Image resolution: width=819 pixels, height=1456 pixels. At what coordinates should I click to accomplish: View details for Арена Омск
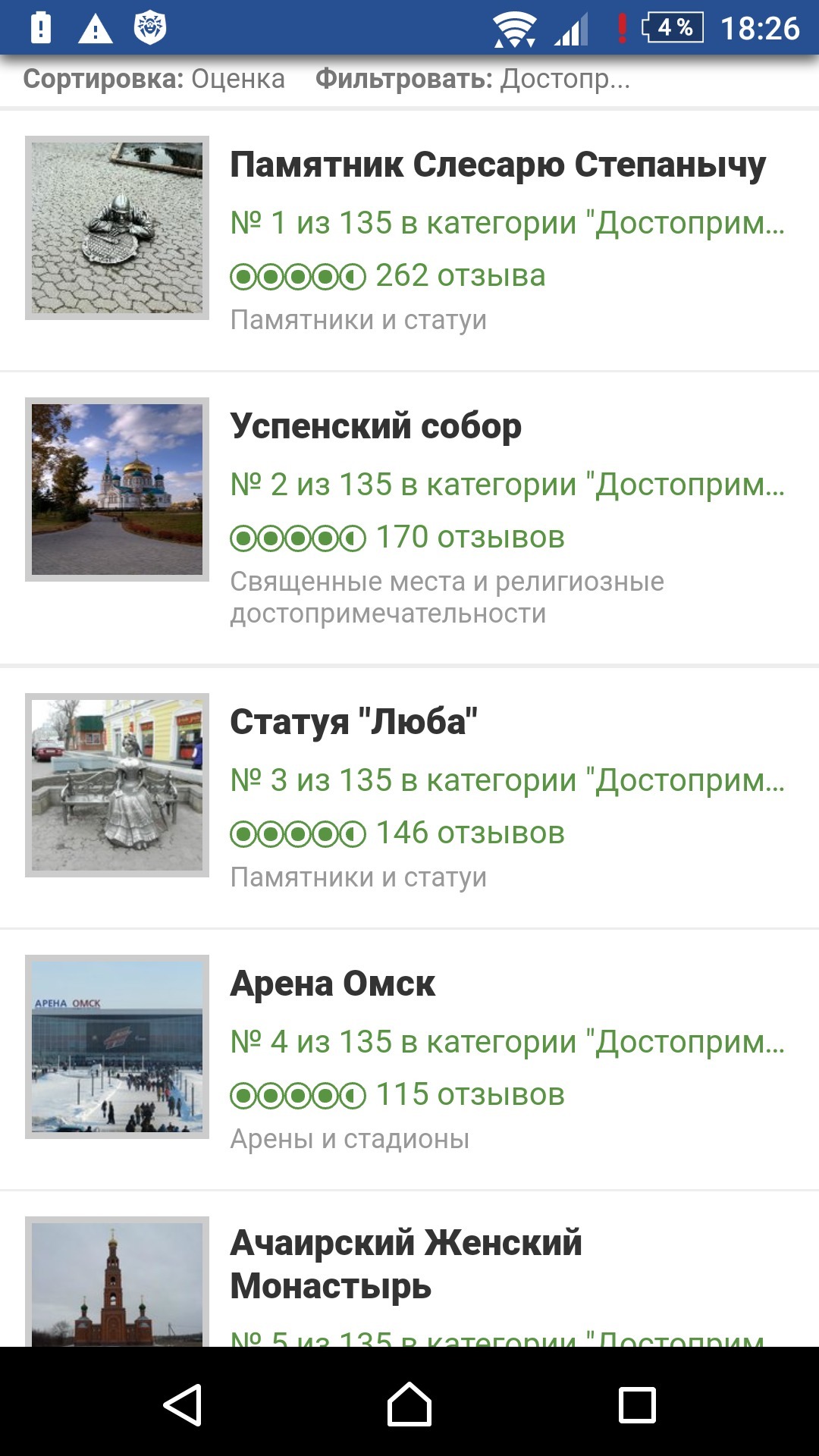pyautogui.click(x=333, y=984)
